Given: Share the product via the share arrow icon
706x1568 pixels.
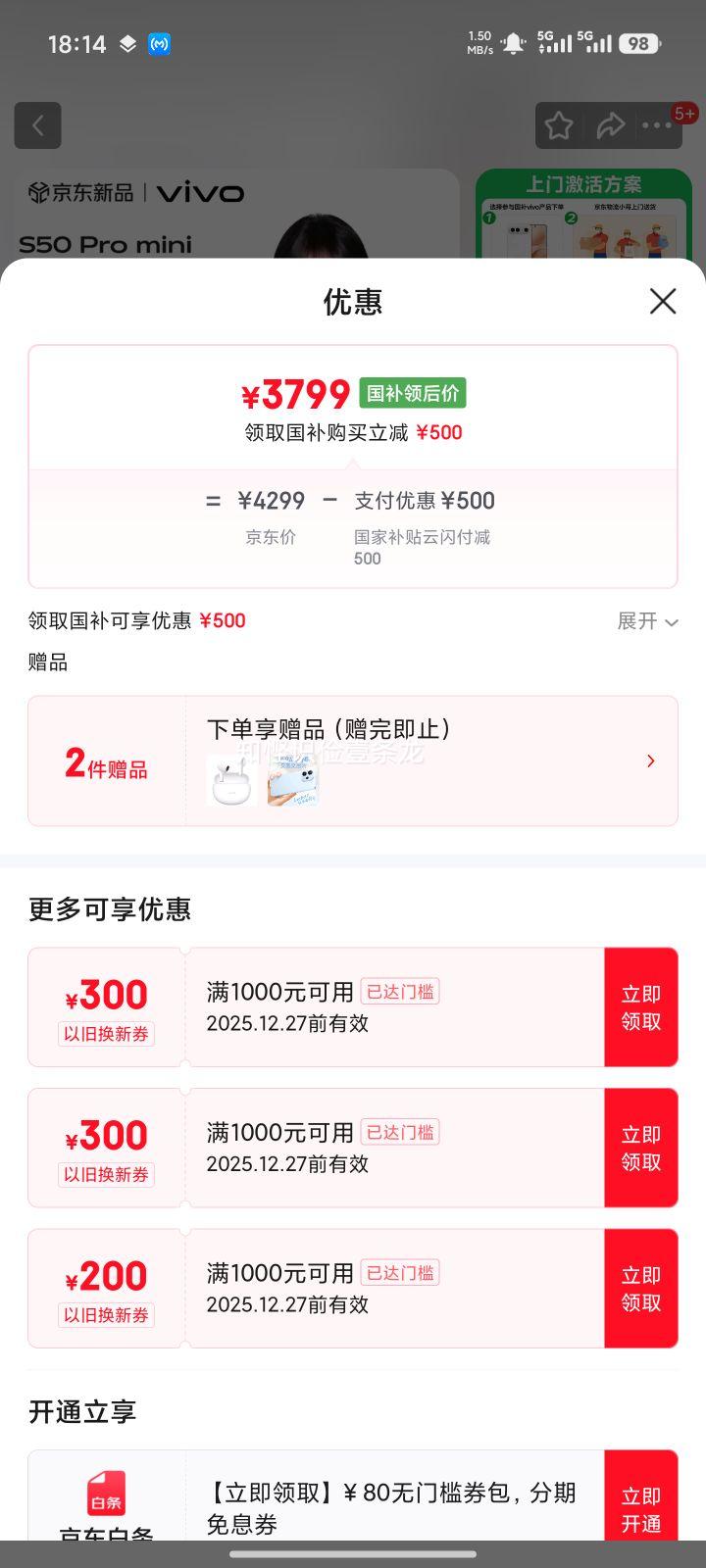Looking at the screenshot, I should coord(612,125).
